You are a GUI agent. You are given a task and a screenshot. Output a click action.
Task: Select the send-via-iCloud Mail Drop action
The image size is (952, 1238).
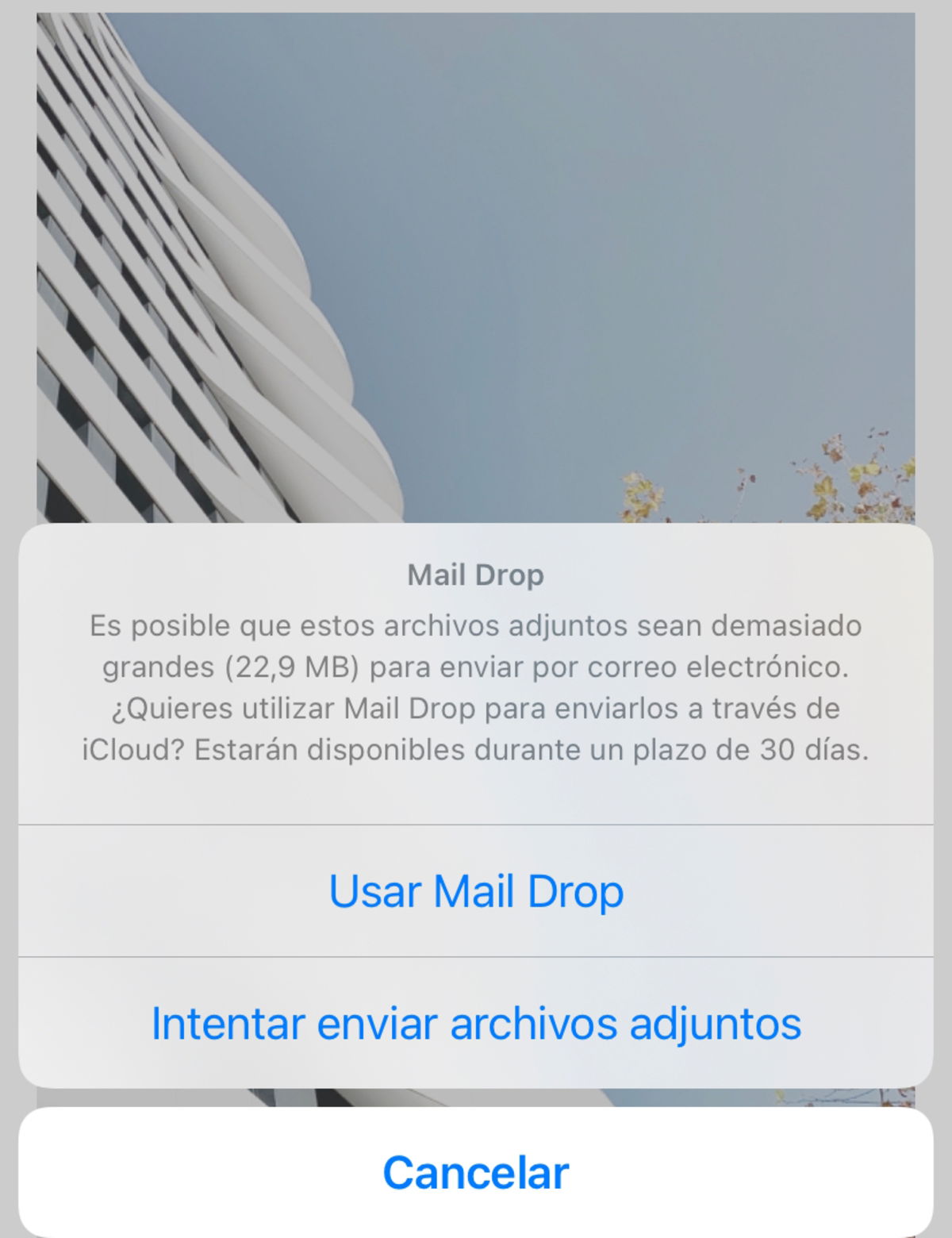tap(476, 892)
